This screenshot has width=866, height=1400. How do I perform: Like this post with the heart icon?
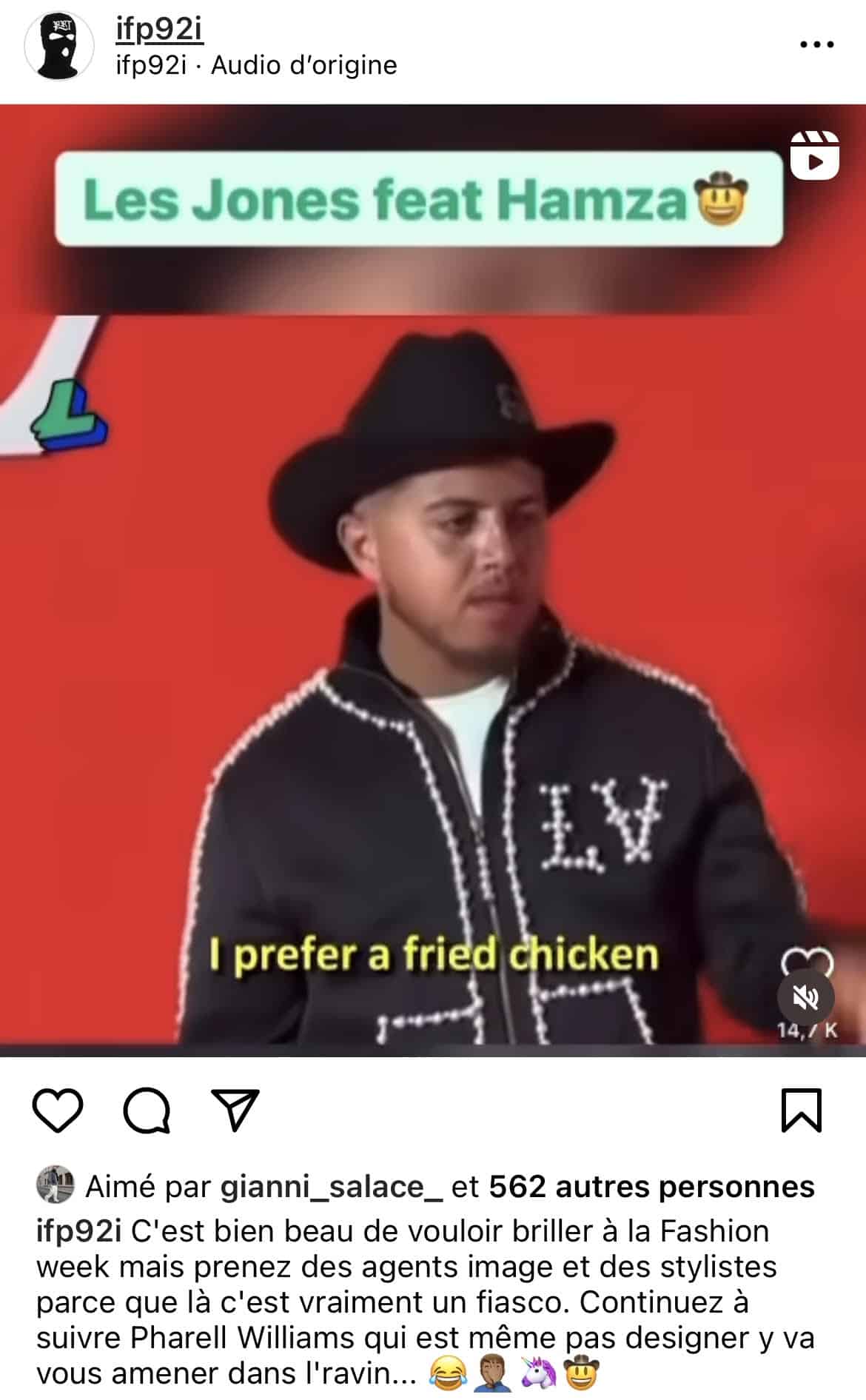coord(58,1111)
